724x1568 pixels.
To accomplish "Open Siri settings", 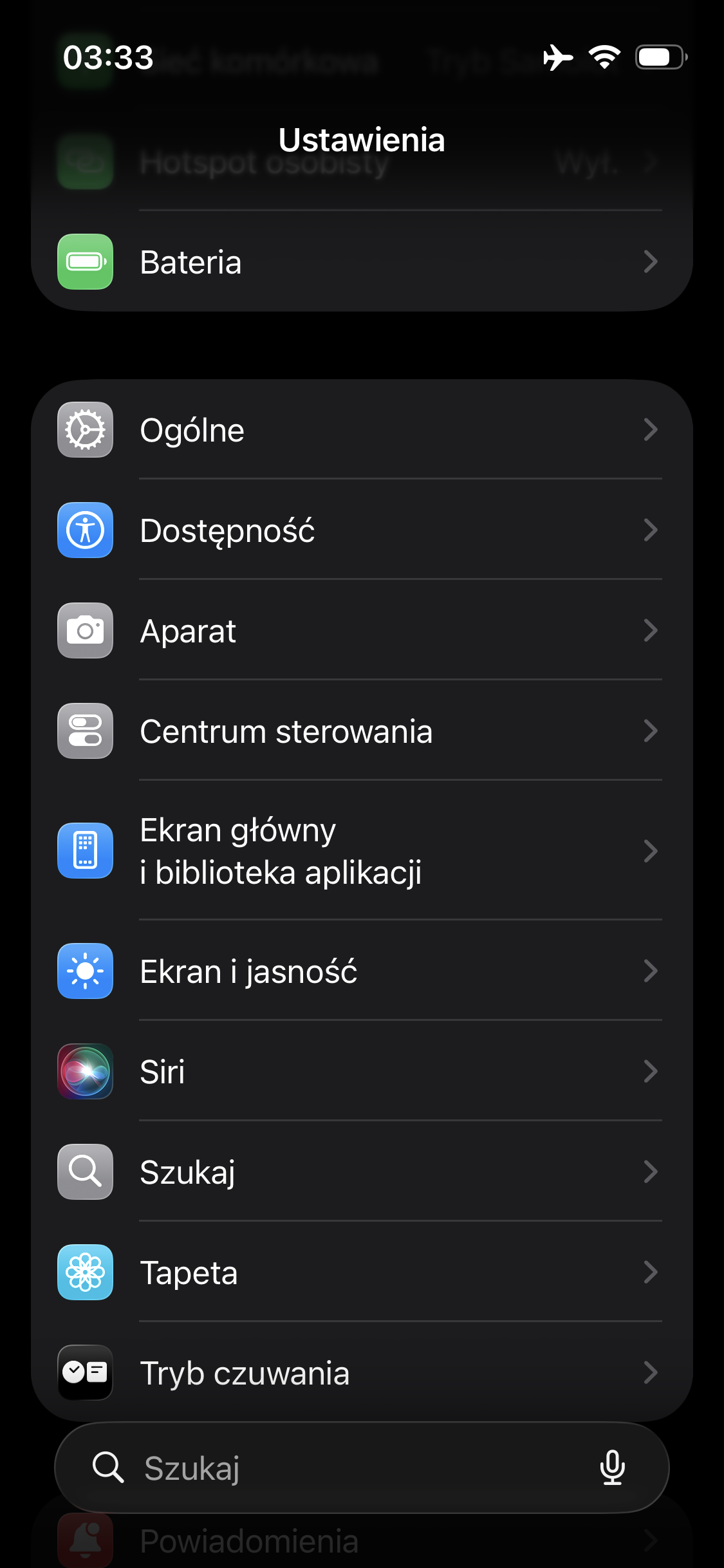I will (x=360, y=1072).
